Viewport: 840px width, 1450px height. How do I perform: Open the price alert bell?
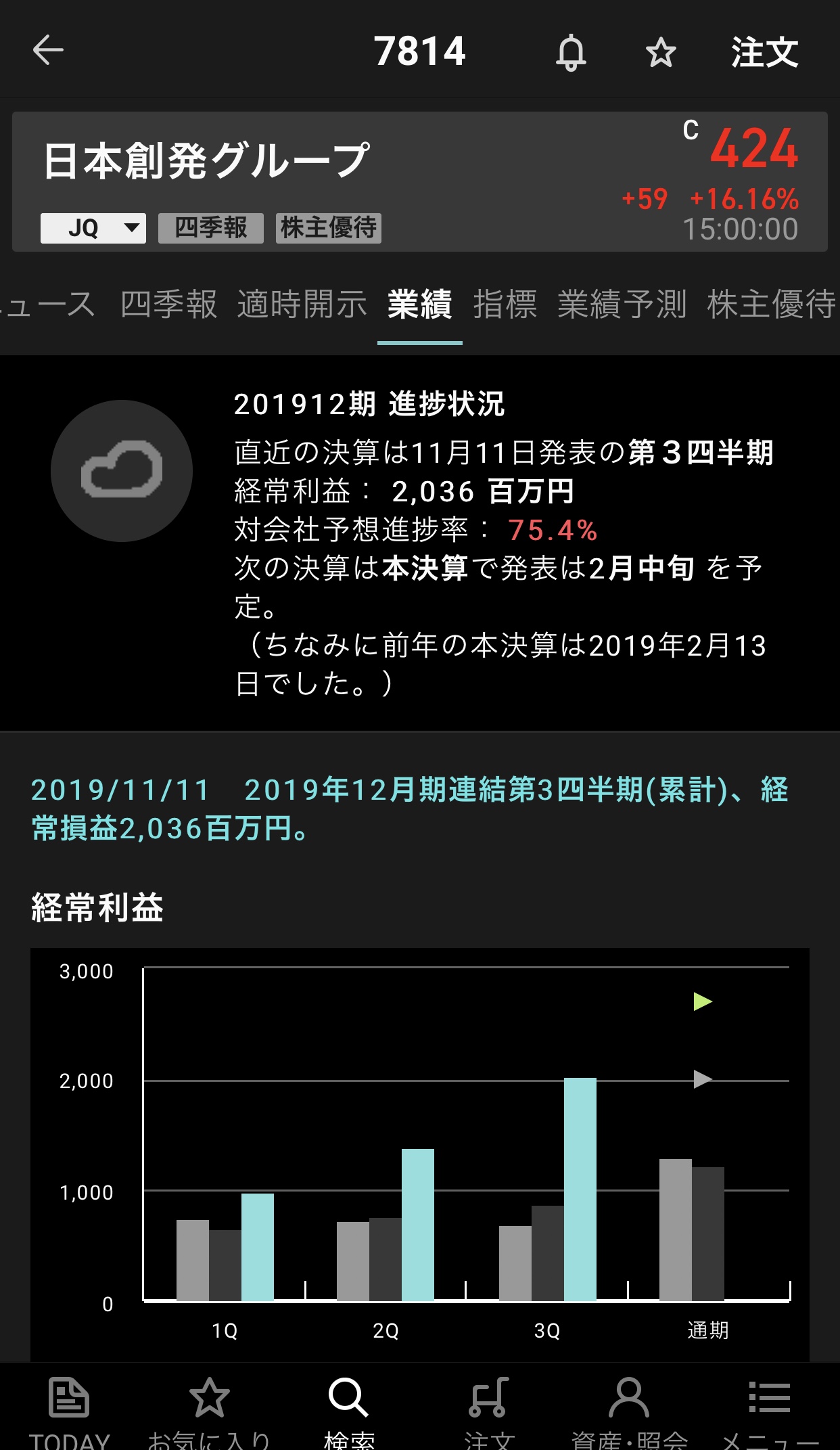[x=571, y=52]
